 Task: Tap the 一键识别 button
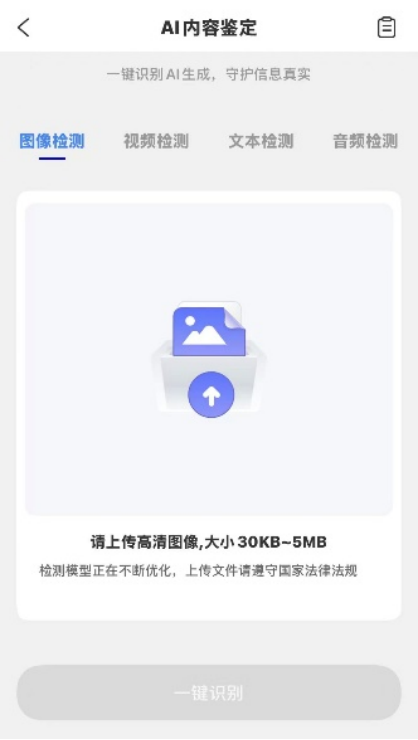click(209, 693)
